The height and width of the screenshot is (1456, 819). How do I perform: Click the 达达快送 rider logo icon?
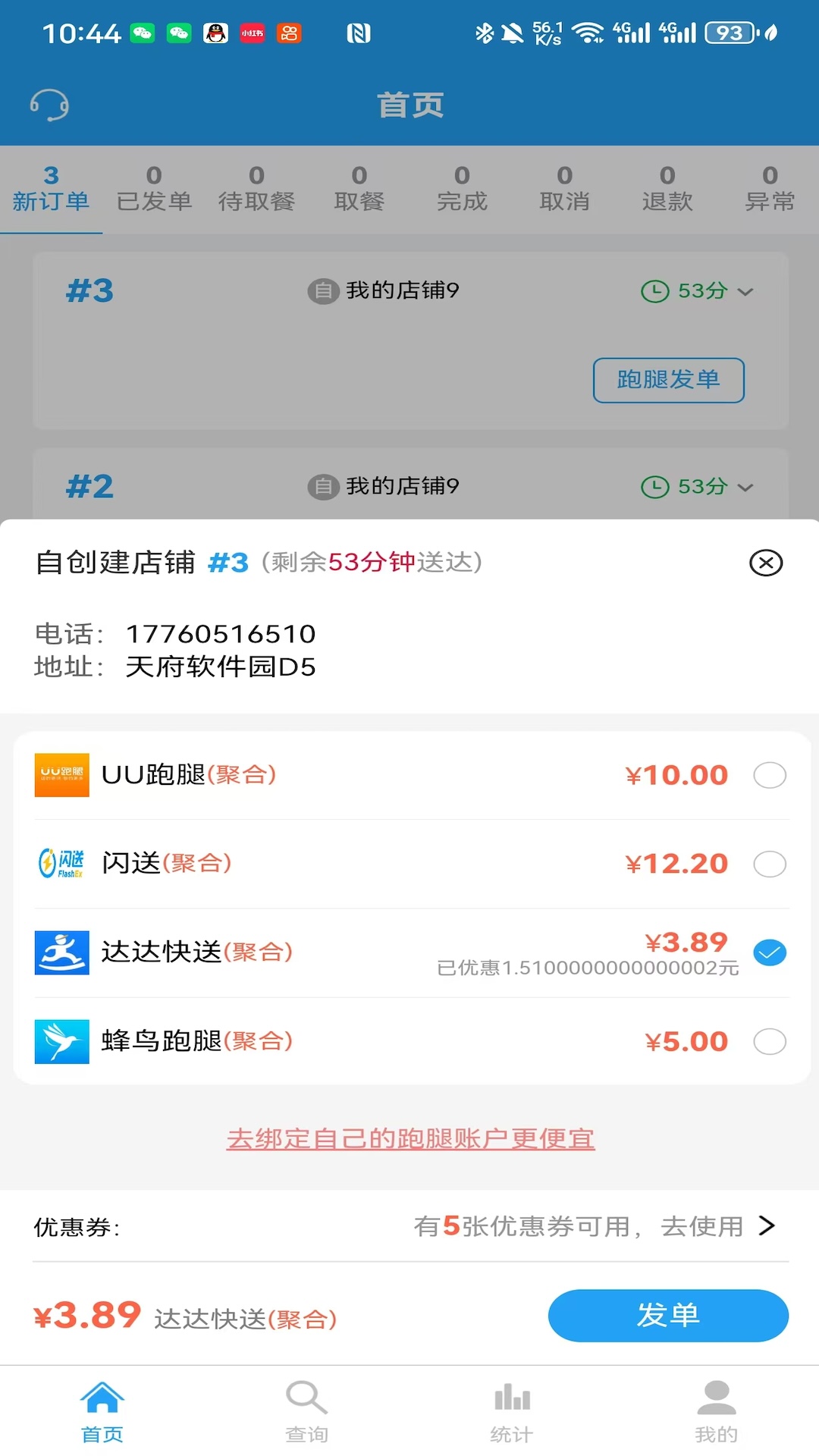pyautogui.click(x=61, y=952)
